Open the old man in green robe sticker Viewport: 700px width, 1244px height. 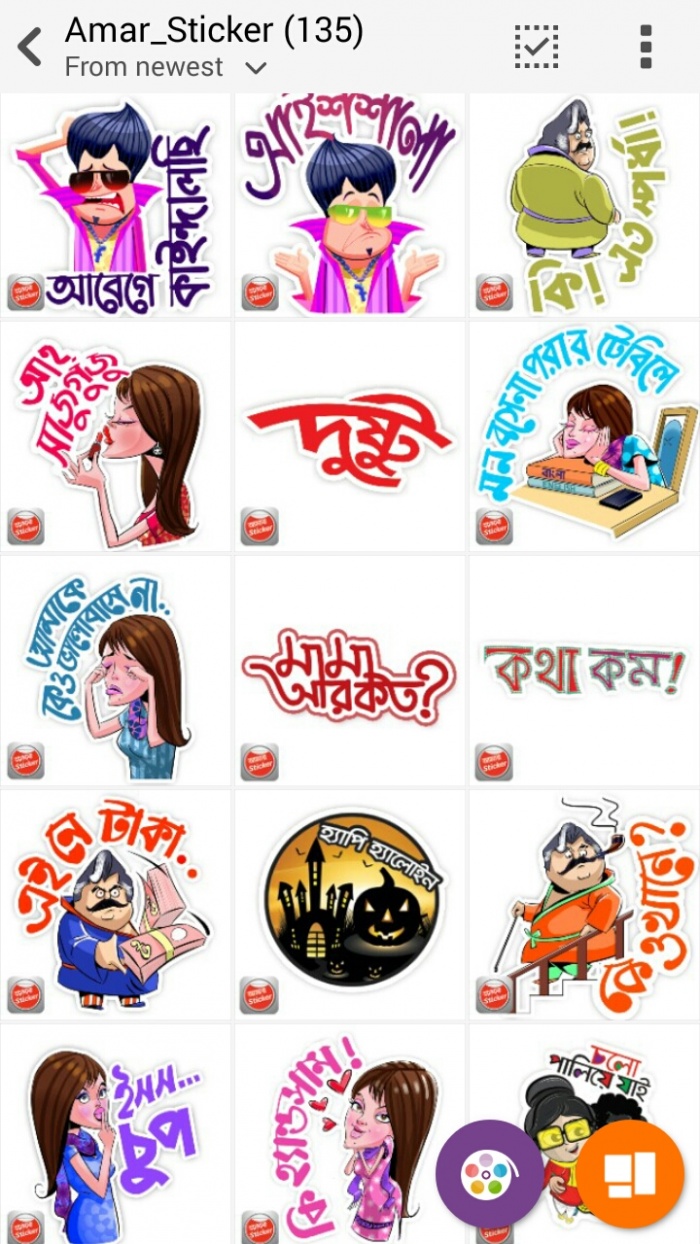[x=584, y=204]
